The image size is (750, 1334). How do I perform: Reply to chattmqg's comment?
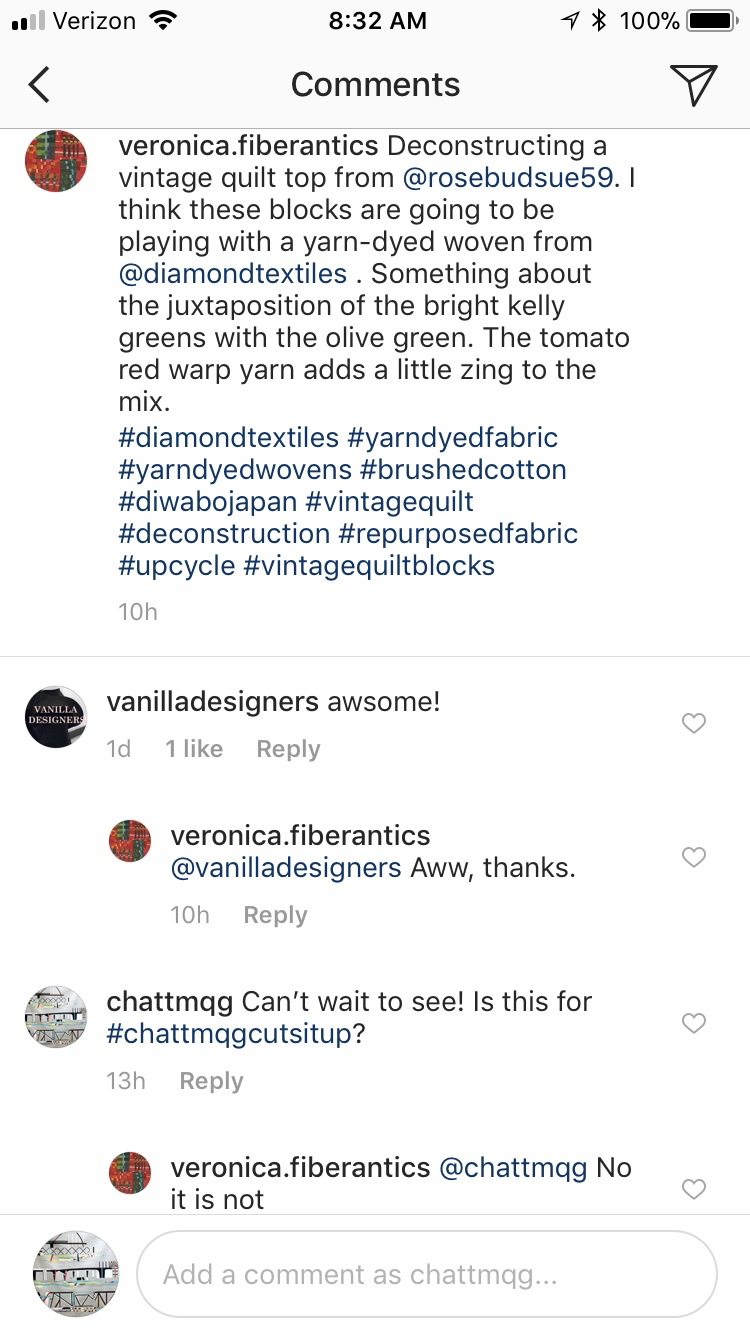pyautogui.click(x=211, y=1081)
